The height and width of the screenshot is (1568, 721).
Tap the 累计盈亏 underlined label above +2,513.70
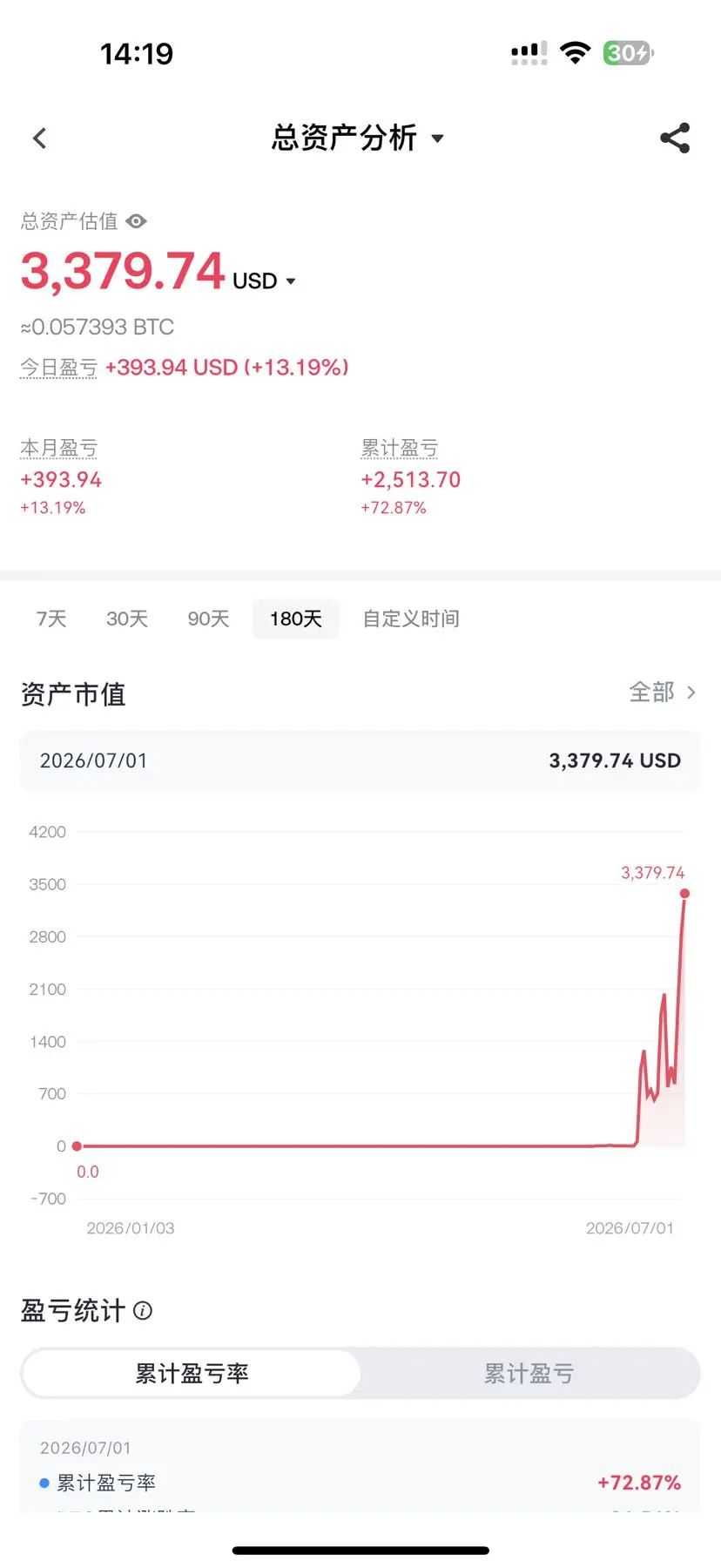click(x=400, y=448)
